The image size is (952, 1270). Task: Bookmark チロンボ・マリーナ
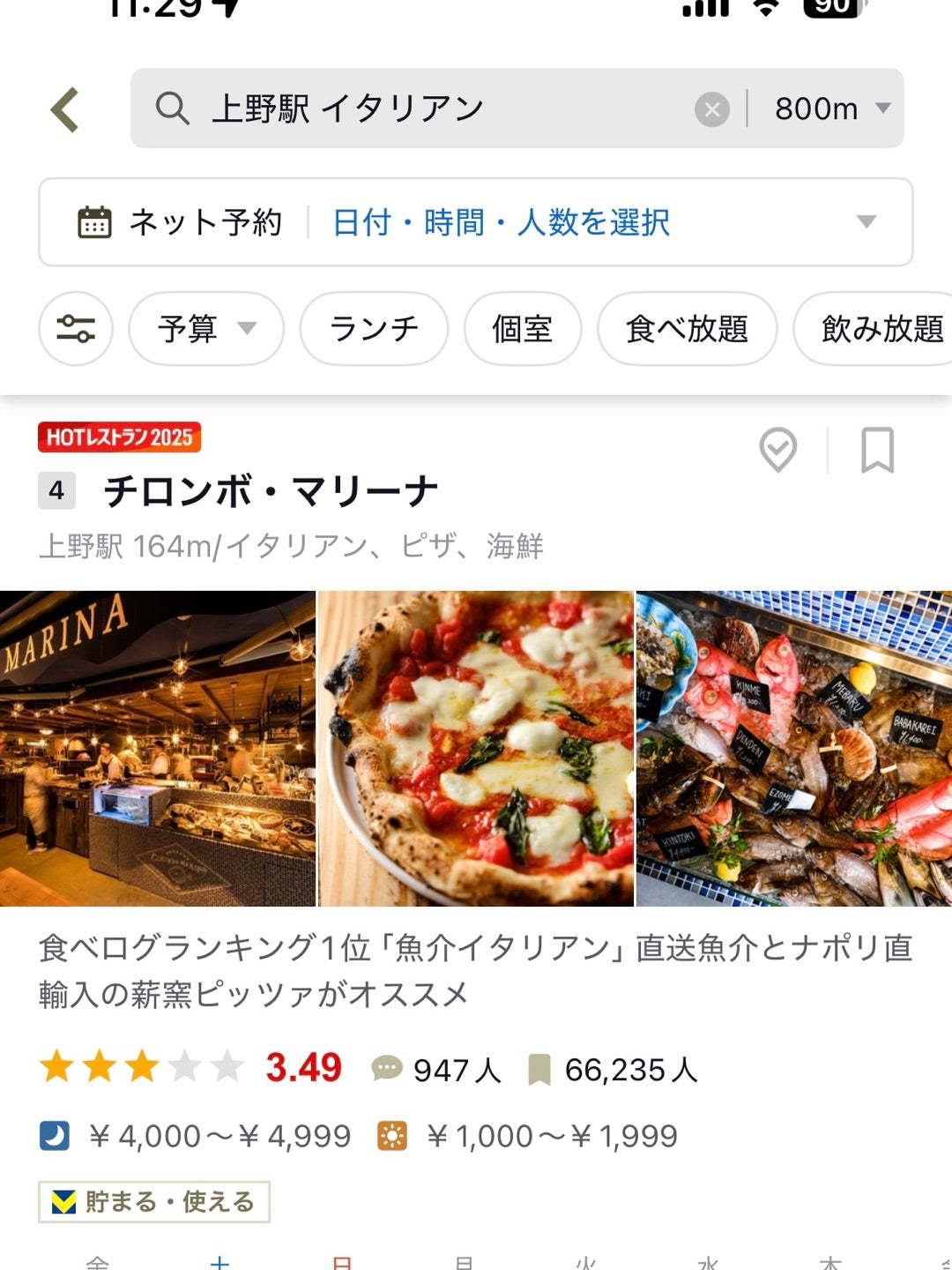tap(877, 450)
